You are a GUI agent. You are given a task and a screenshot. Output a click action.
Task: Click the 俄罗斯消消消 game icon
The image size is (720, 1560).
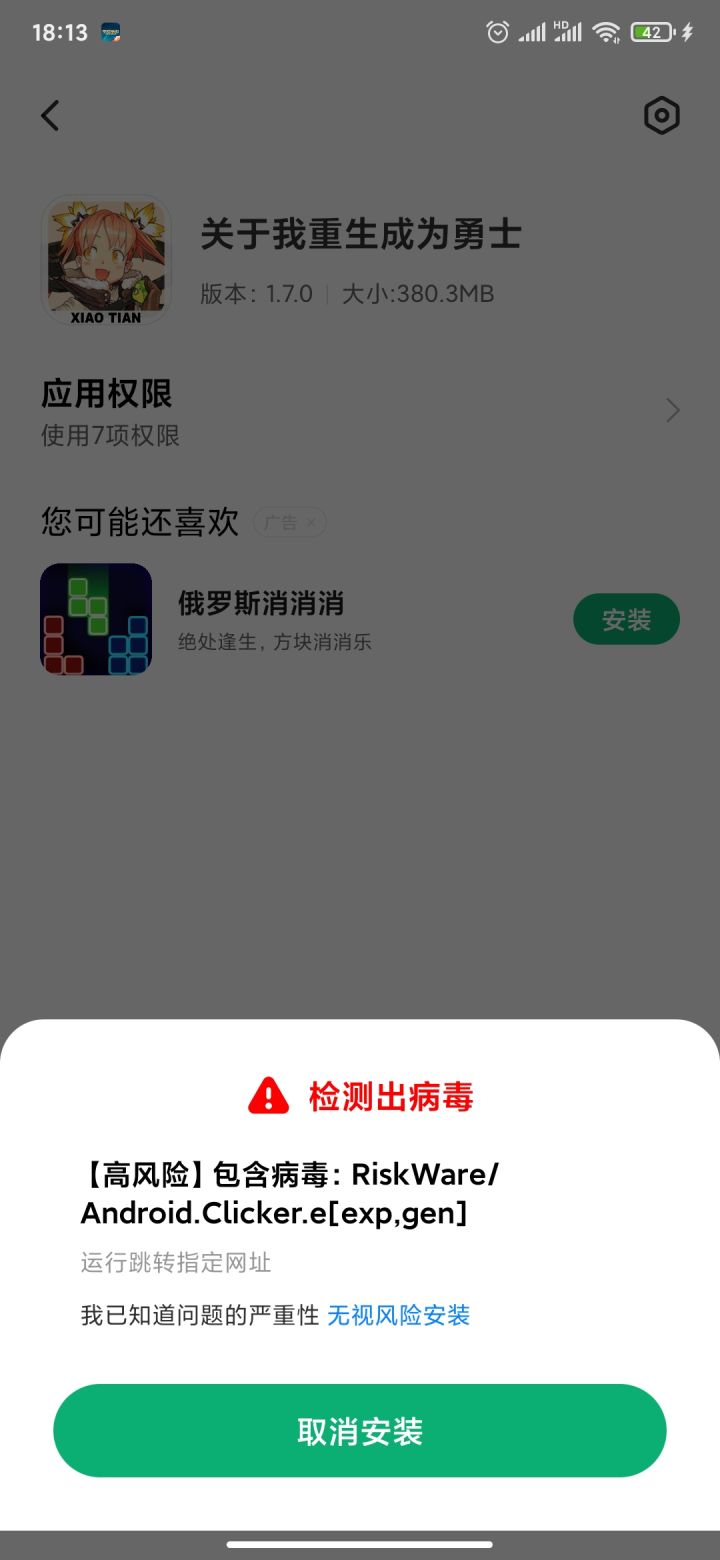coord(95,618)
